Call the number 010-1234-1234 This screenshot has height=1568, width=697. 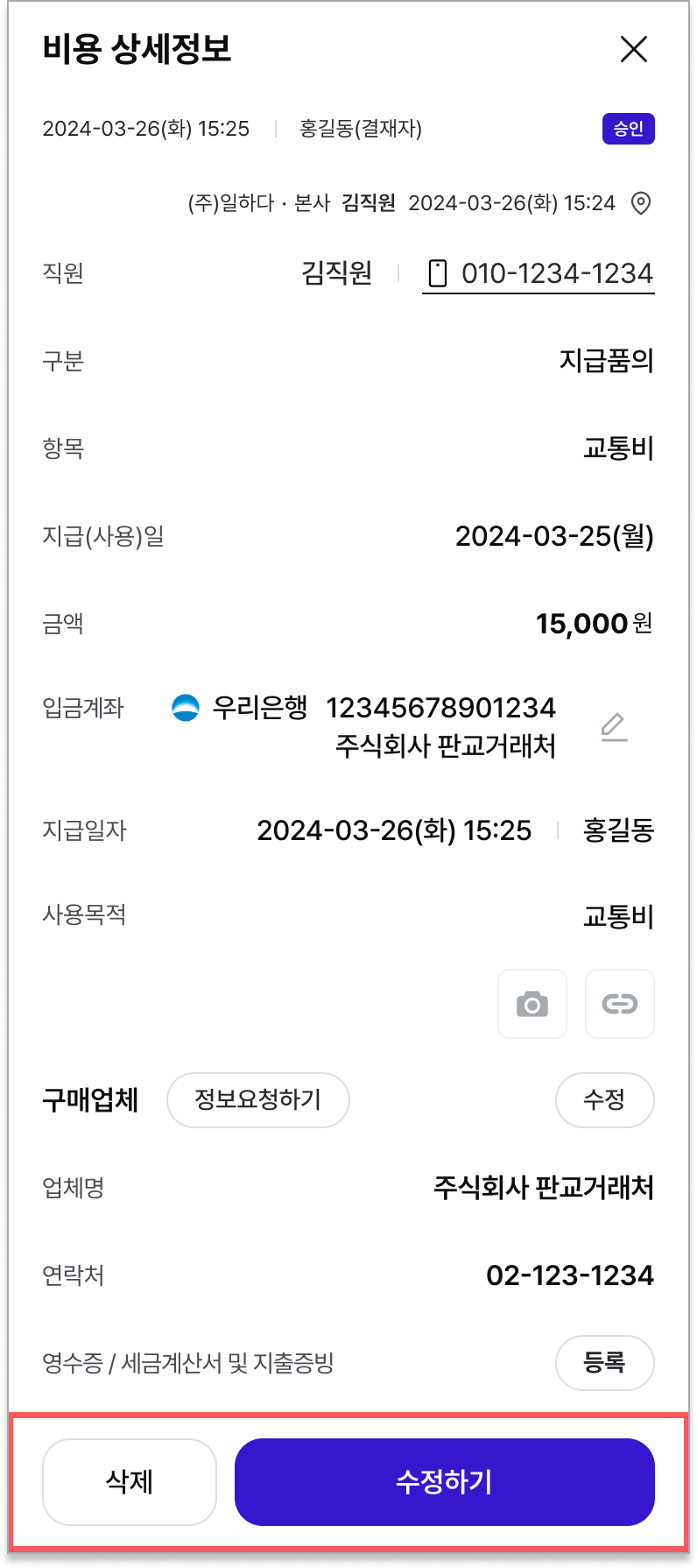click(x=539, y=274)
